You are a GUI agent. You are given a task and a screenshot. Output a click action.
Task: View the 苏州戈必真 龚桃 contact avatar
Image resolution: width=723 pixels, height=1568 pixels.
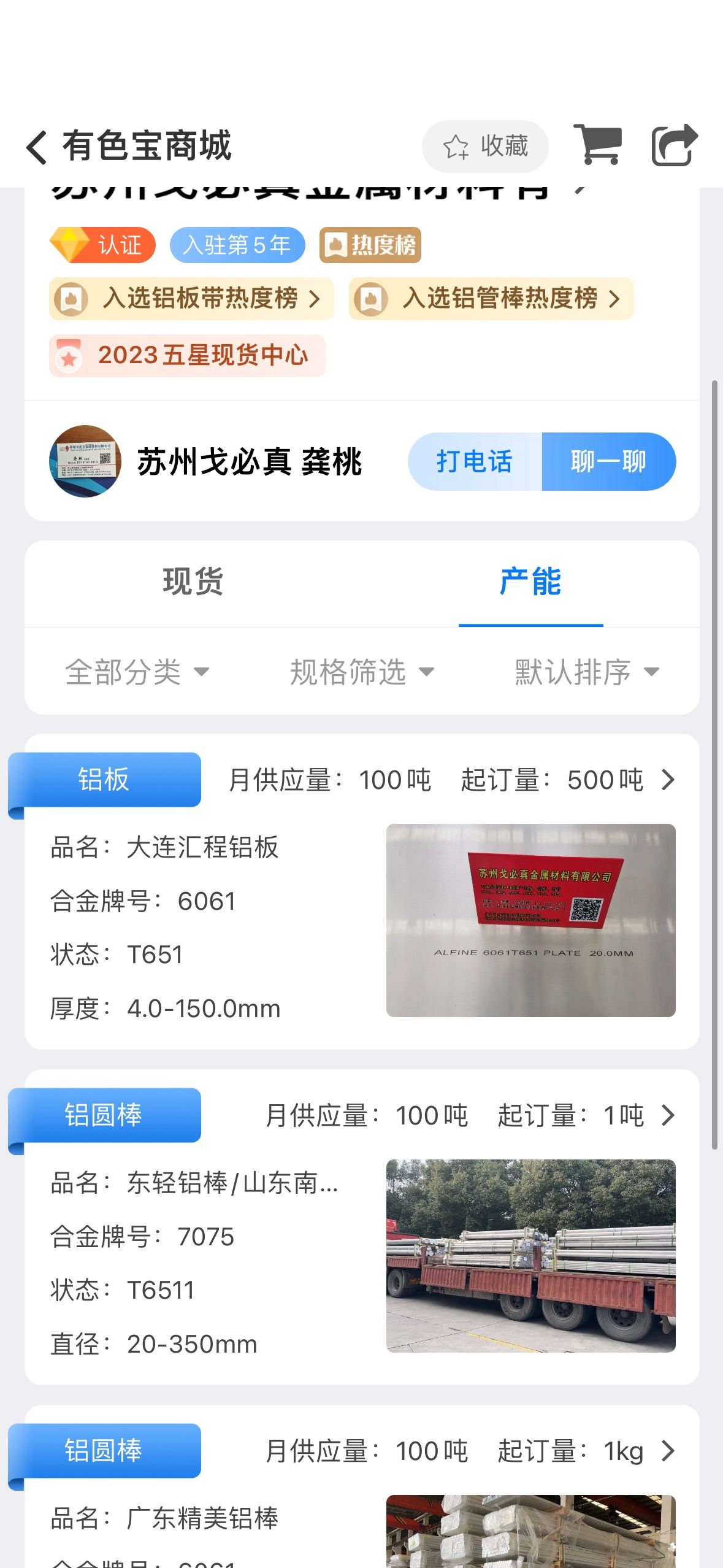point(85,461)
